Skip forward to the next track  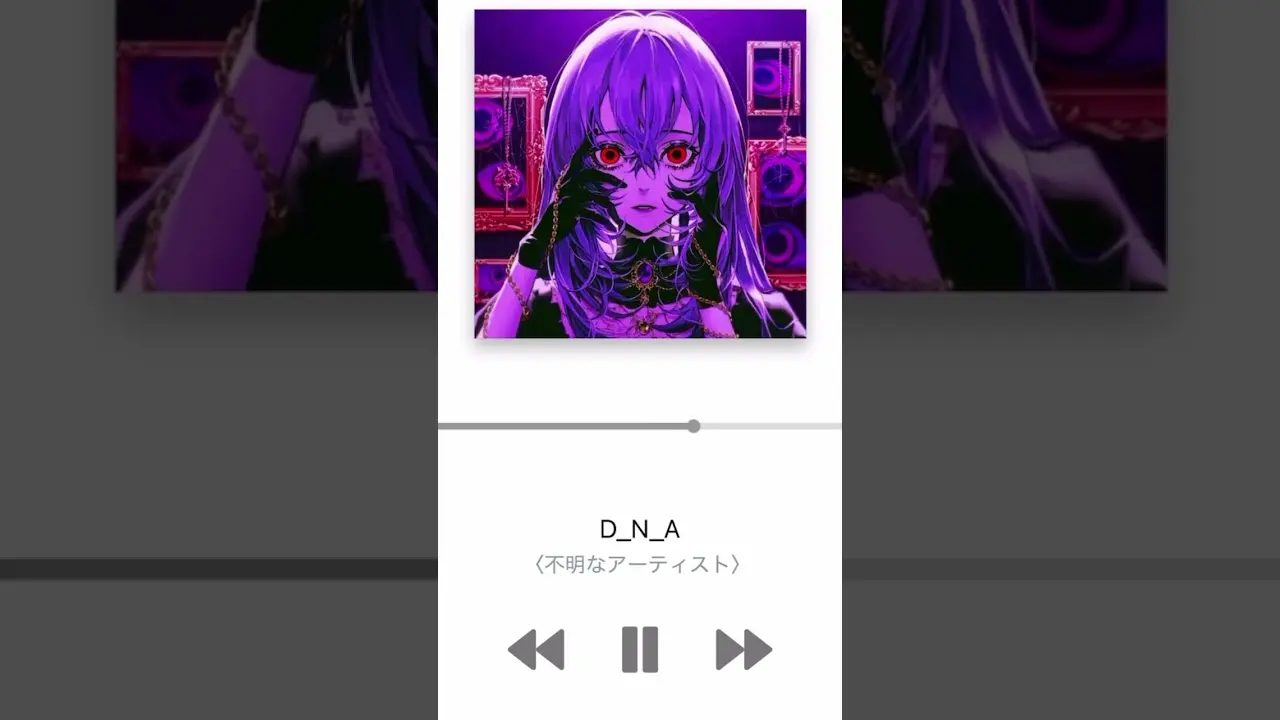point(743,649)
